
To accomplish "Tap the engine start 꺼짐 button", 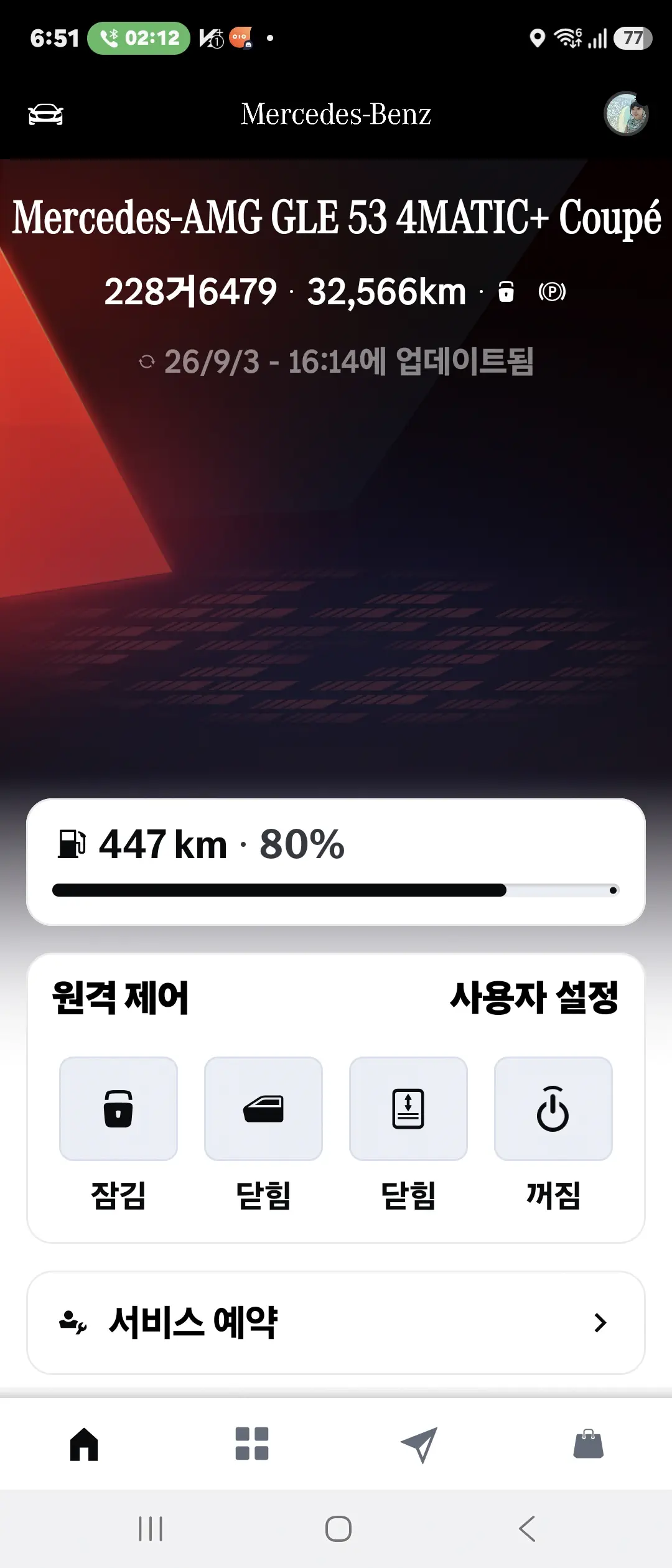I will 553,1108.
